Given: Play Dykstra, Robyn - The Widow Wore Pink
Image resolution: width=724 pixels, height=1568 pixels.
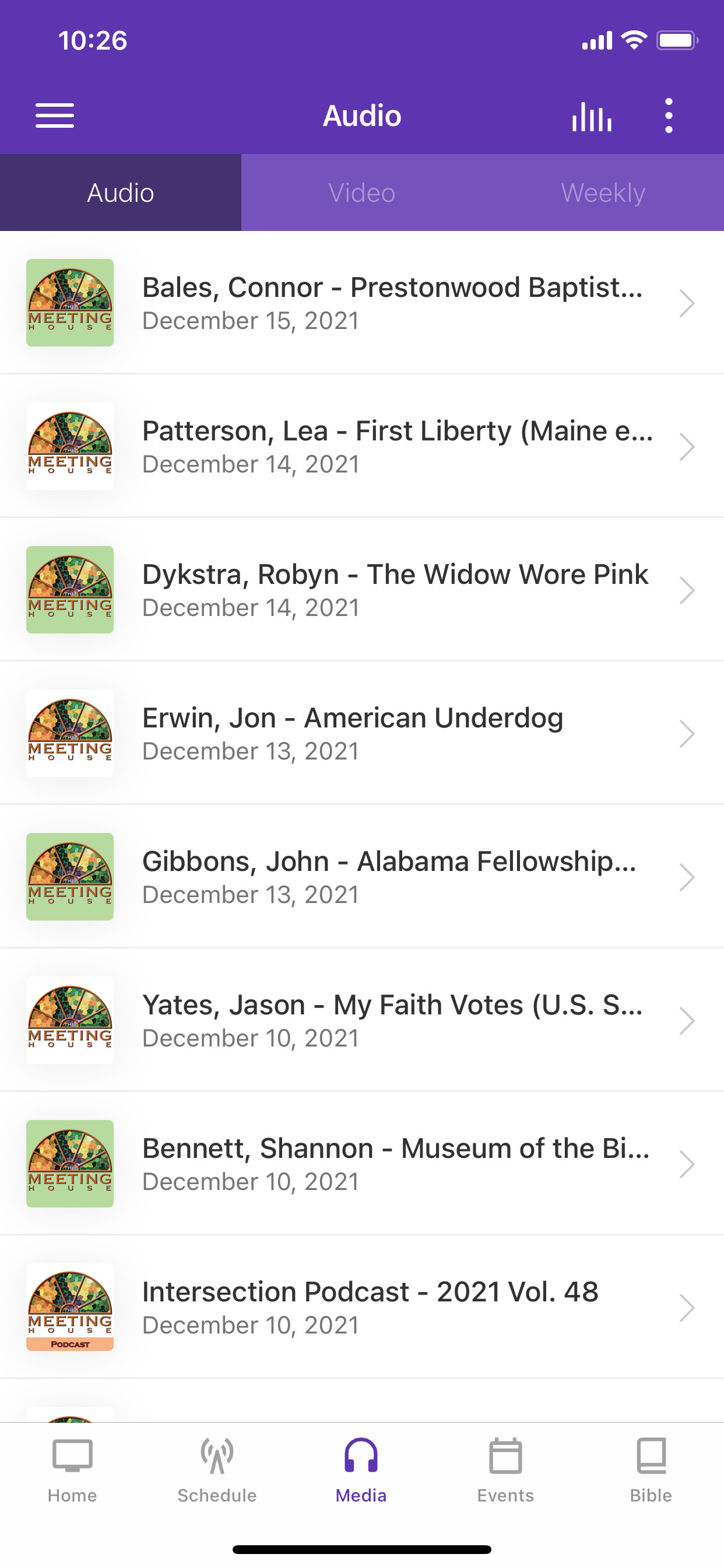Looking at the screenshot, I should 362,590.
